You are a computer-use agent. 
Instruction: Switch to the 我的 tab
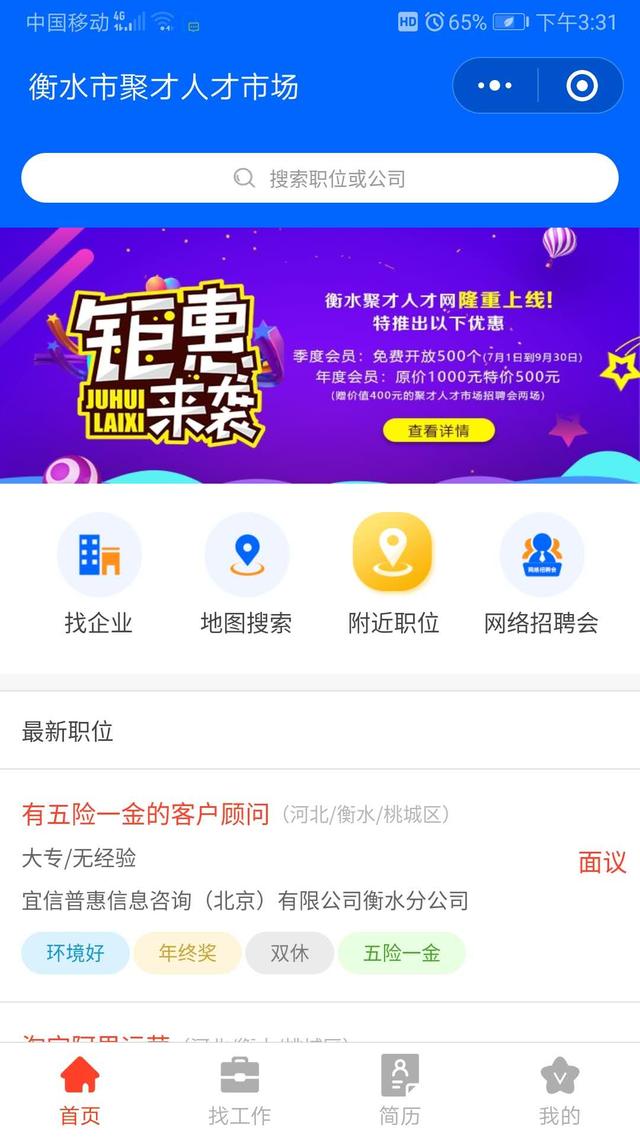coord(559,1090)
